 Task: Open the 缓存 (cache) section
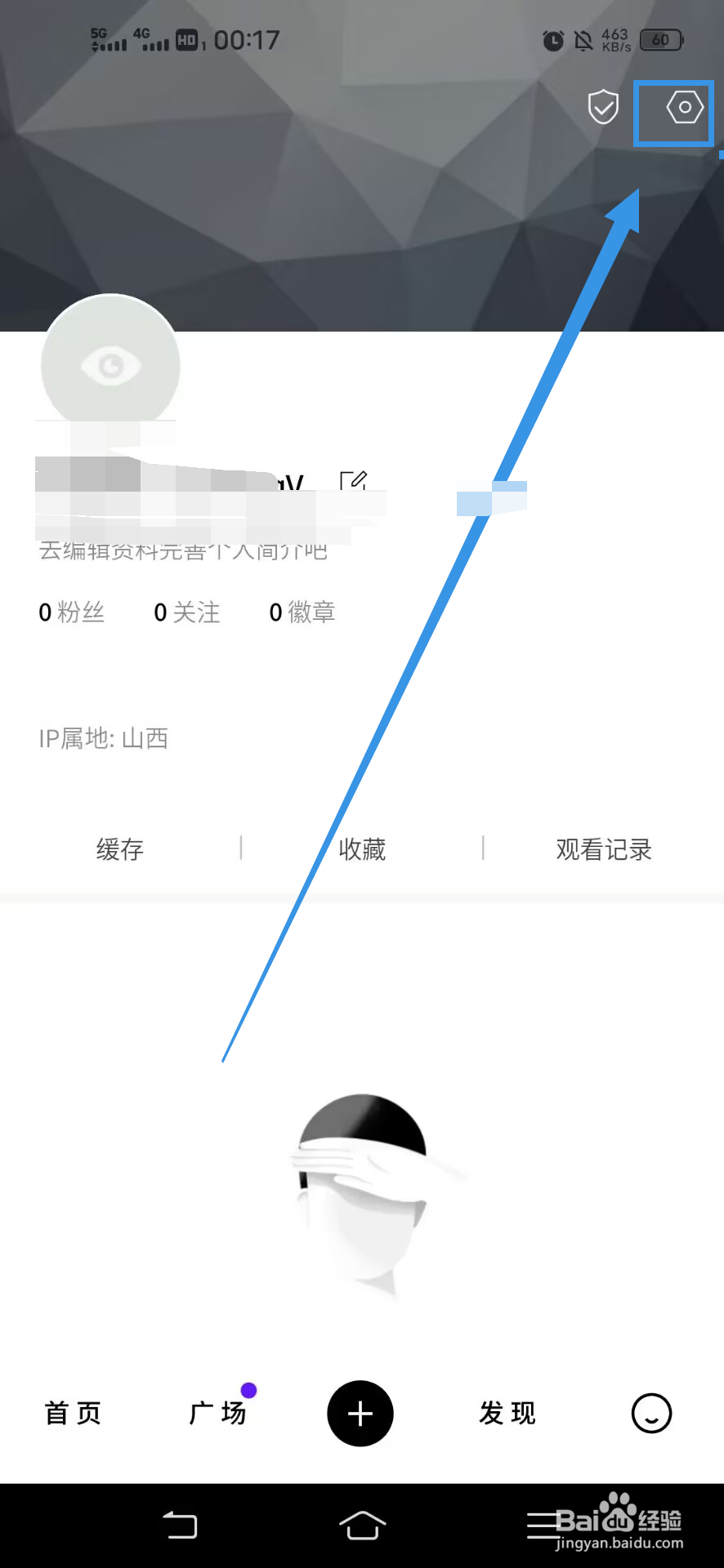click(x=119, y=849)
